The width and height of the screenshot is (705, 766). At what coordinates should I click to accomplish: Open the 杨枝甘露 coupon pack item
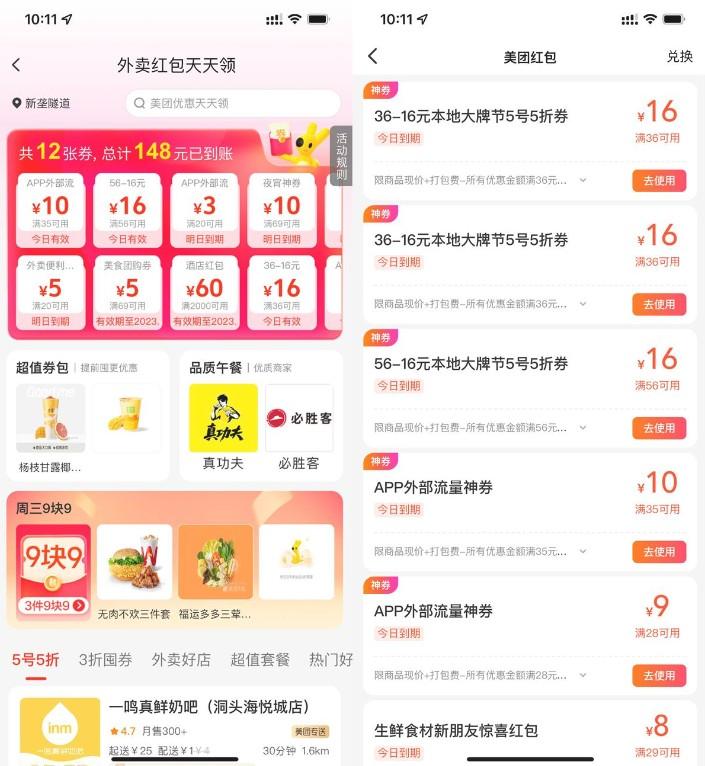(x=50, y=426)
